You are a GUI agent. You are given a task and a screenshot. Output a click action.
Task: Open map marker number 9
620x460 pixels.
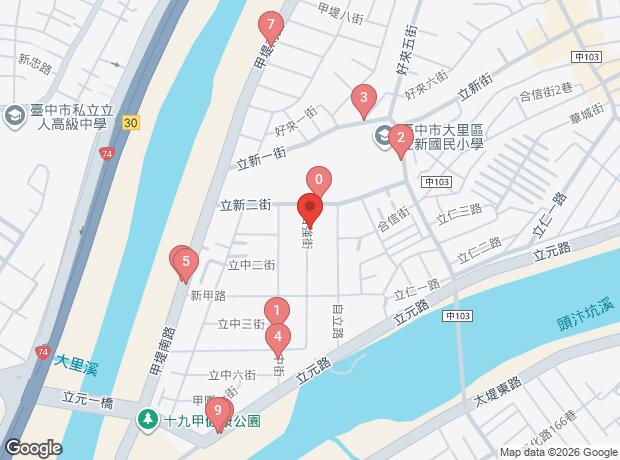tap(217, 410)
